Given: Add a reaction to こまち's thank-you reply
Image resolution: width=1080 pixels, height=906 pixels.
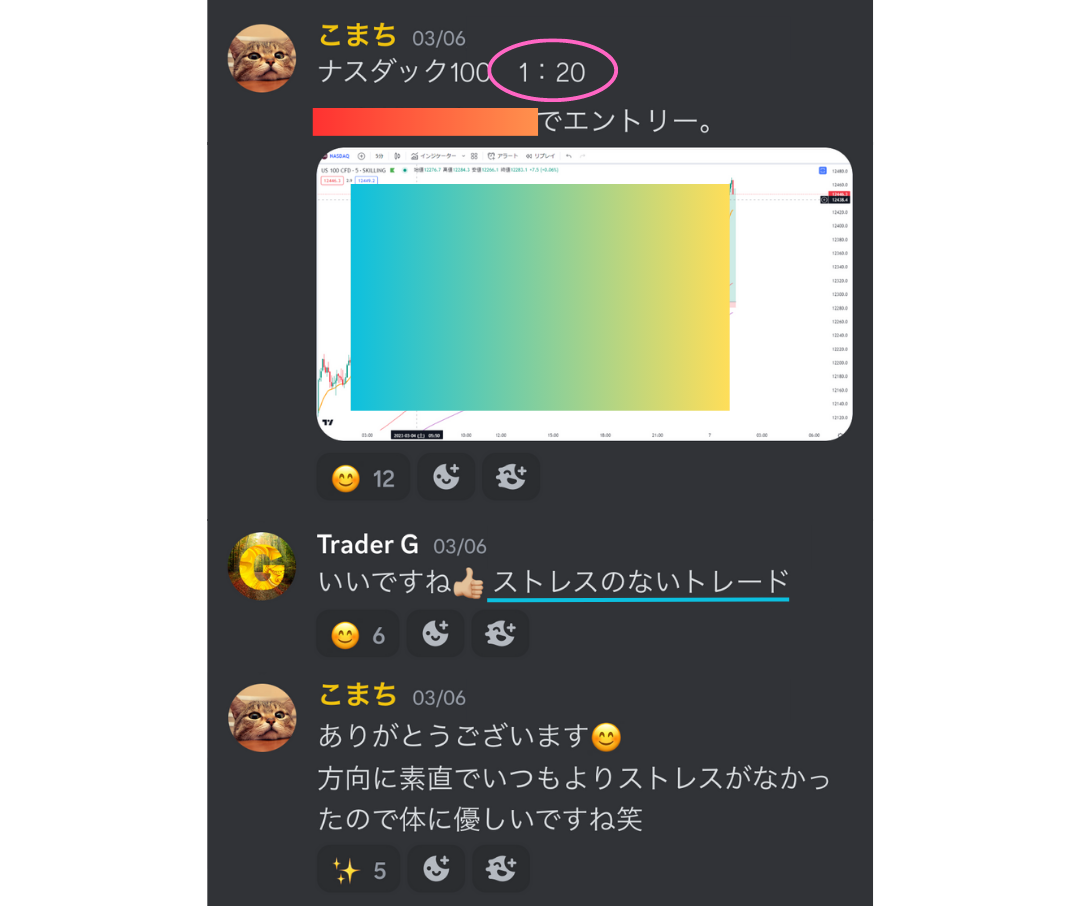Looking at the screenshot, I should 436,870.
